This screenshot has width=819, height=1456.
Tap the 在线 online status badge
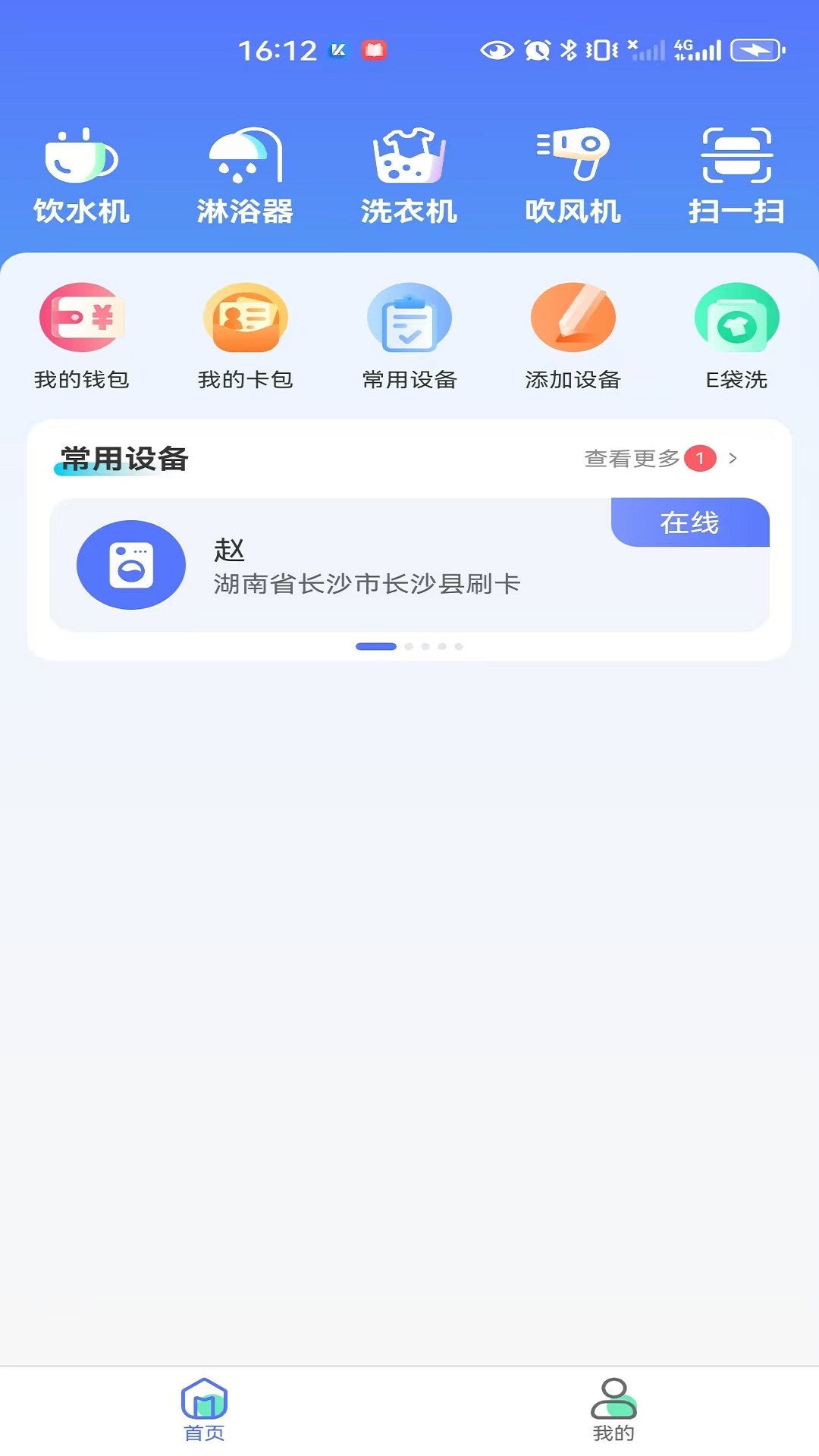tap(690, 522)
